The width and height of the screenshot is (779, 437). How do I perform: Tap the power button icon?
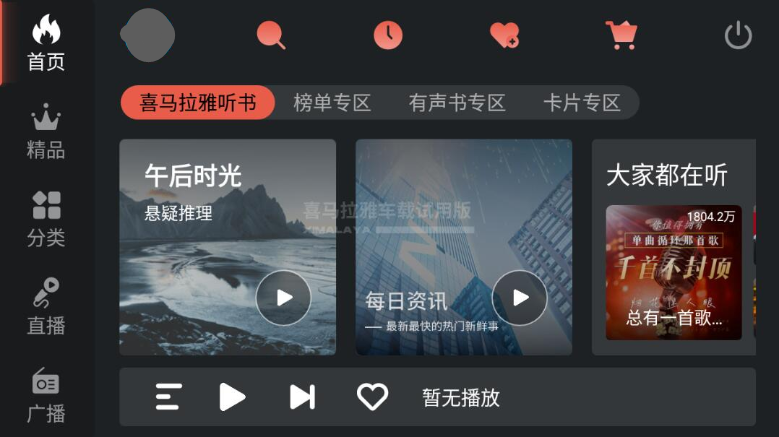tap(738, 35)
